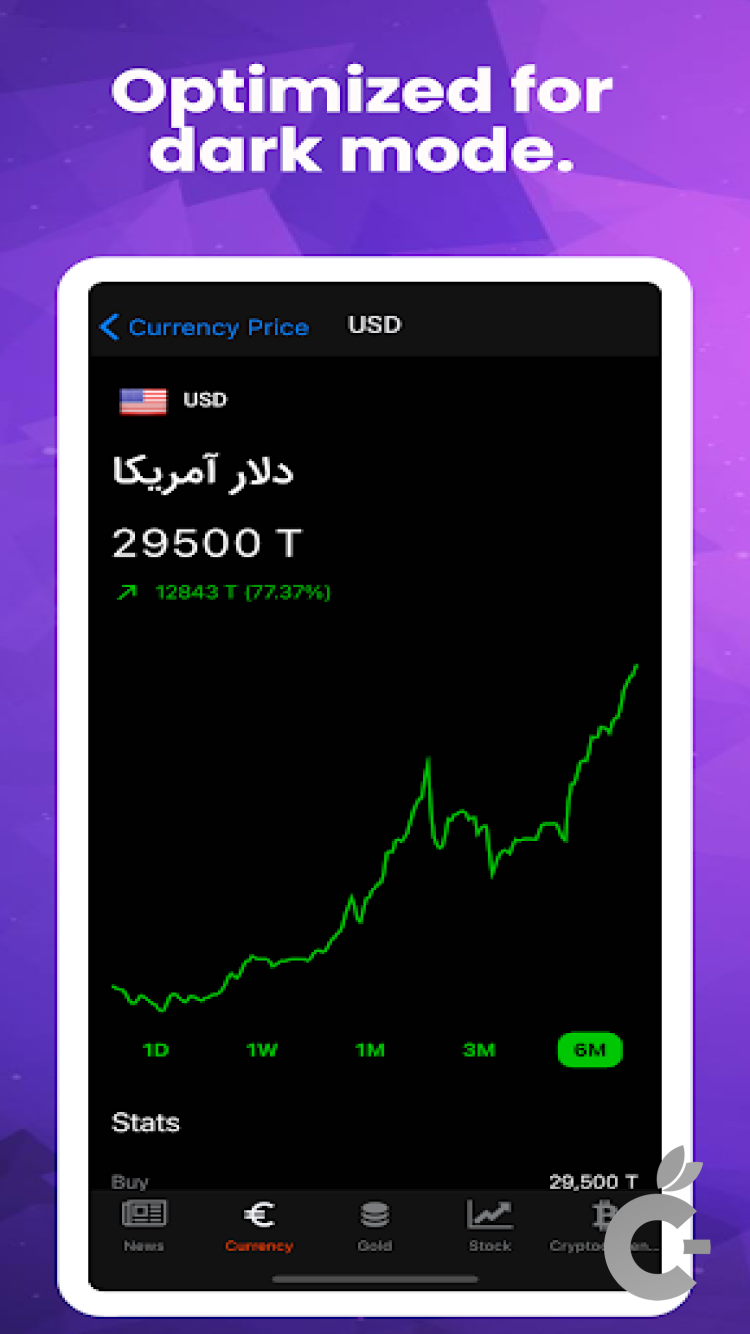Select the 3M time range
This screenshot has width=750, height=1334.
click(x=478, y=1050)
